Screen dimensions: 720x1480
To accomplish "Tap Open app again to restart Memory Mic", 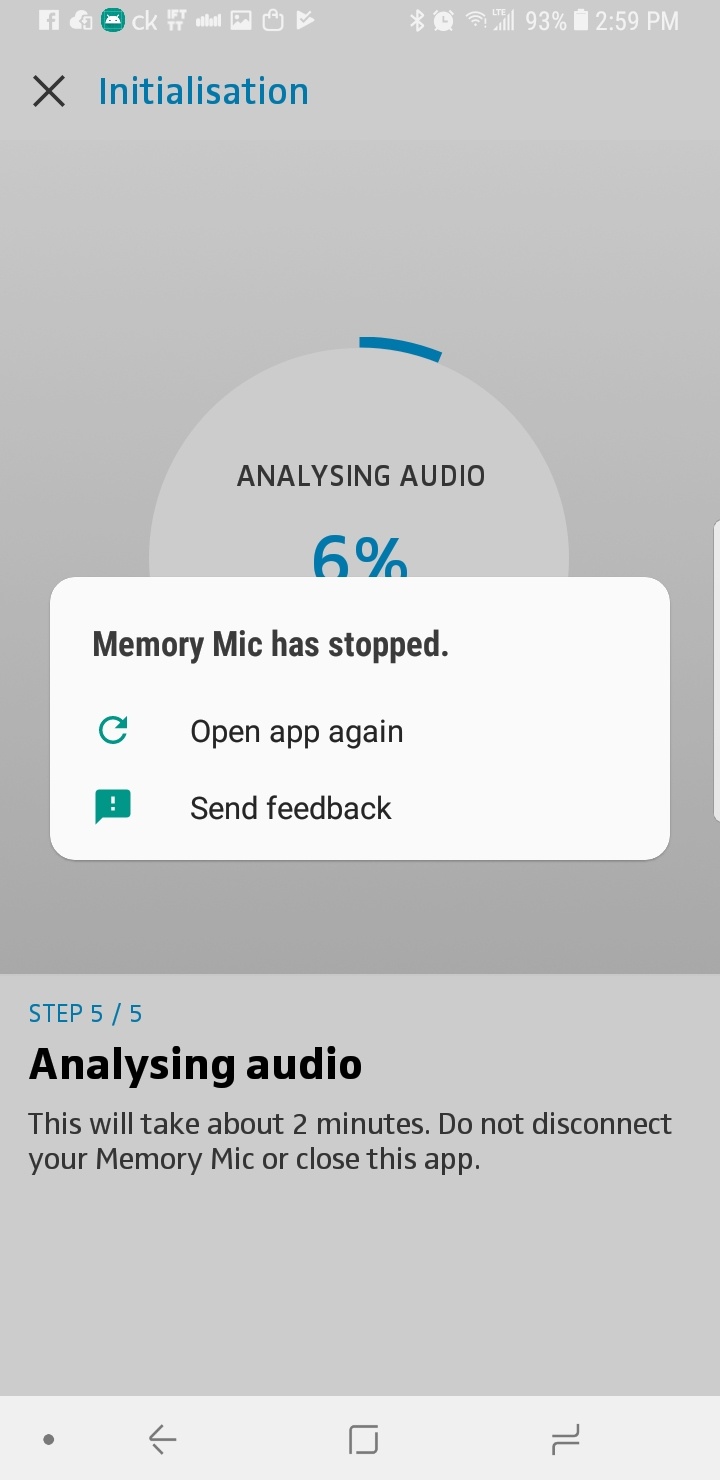I will (x=296, y=731).
